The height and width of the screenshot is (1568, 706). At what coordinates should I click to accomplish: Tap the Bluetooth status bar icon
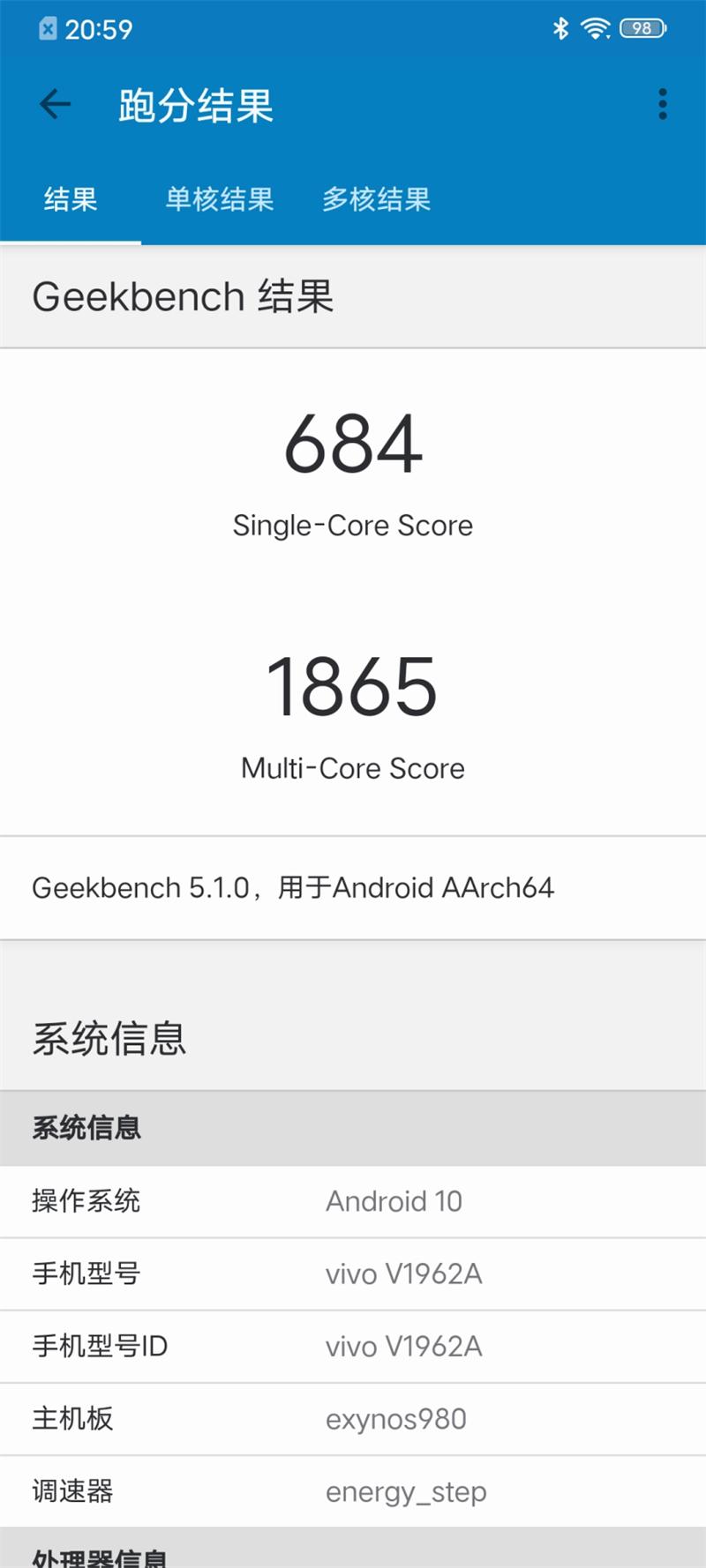[560, 27]
